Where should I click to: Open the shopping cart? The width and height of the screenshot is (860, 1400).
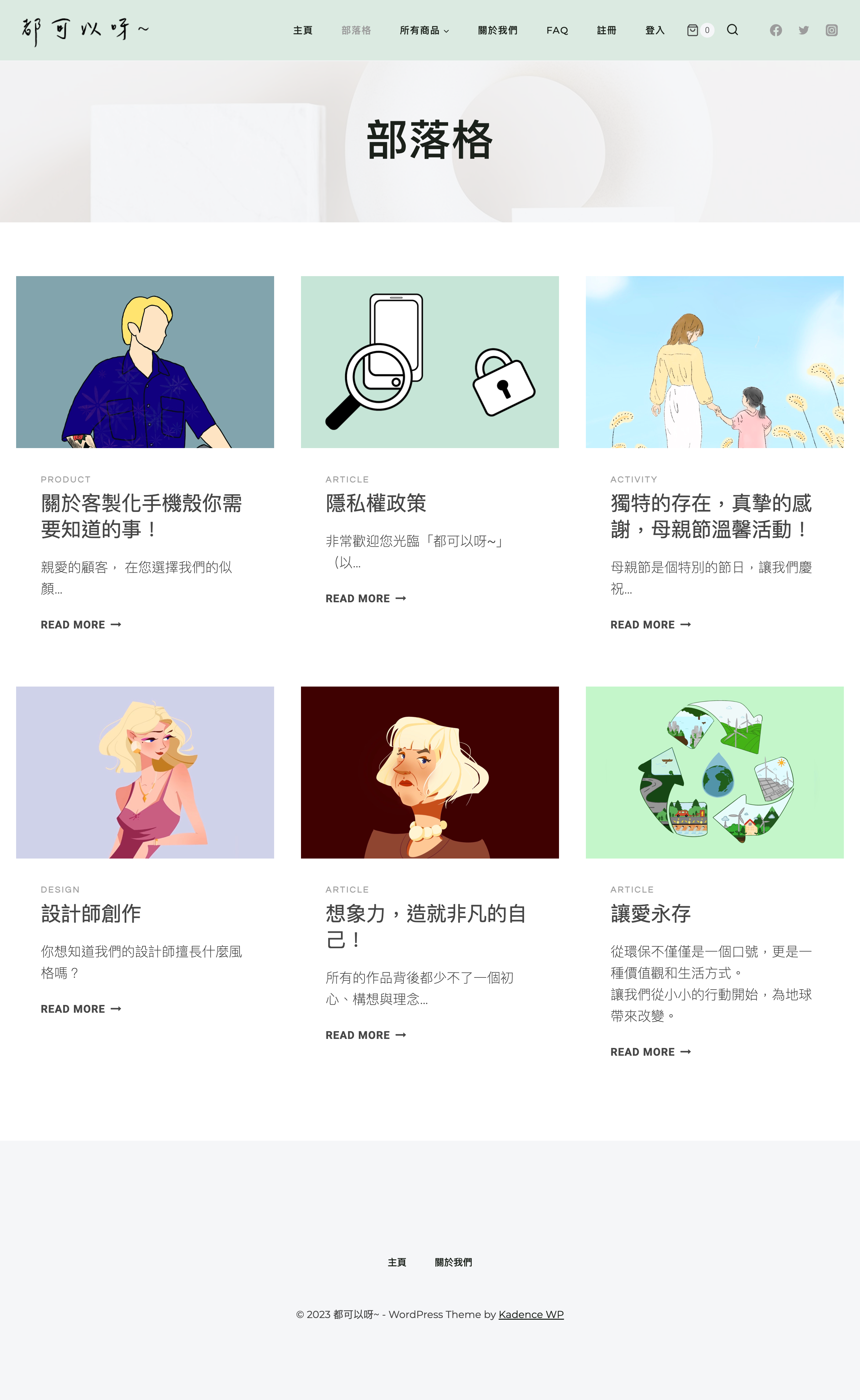coord(693,30)
